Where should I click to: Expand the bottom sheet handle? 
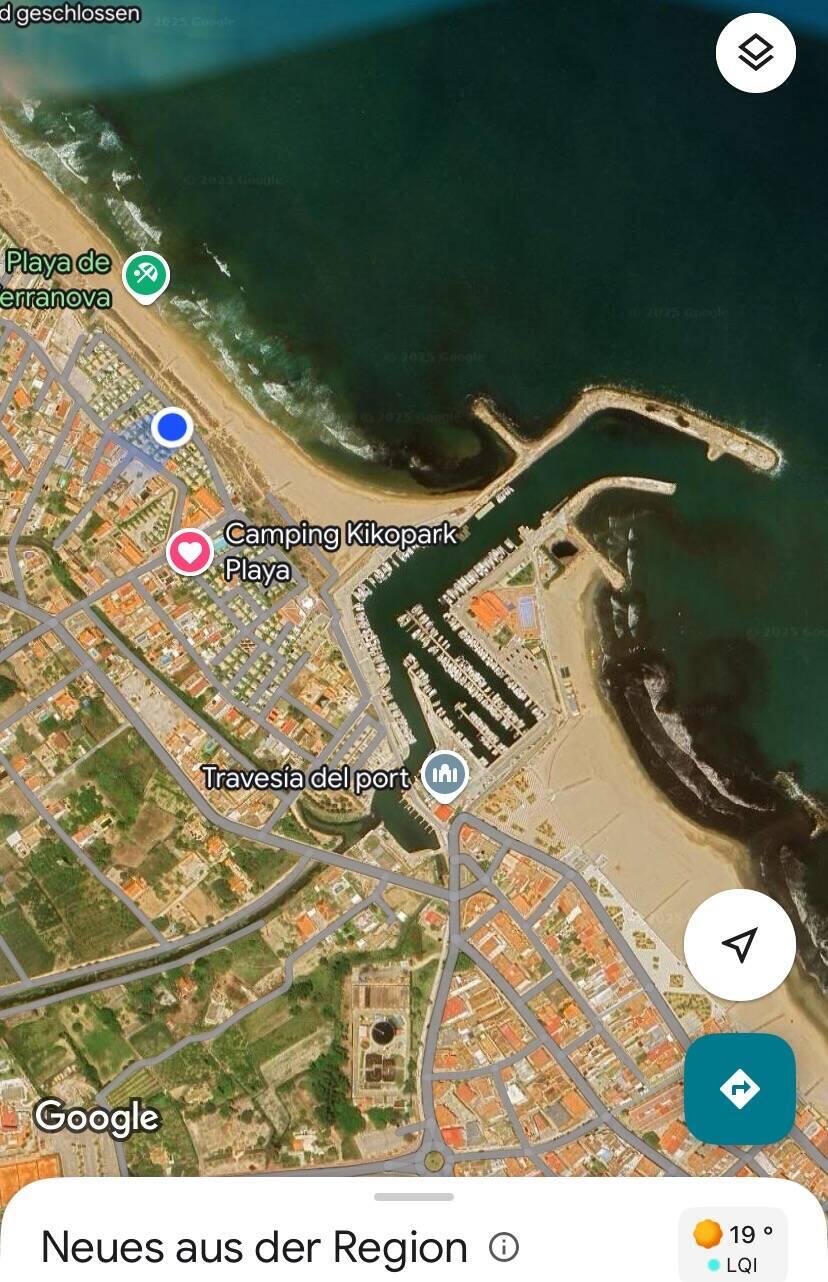(x=414, y=1197)
